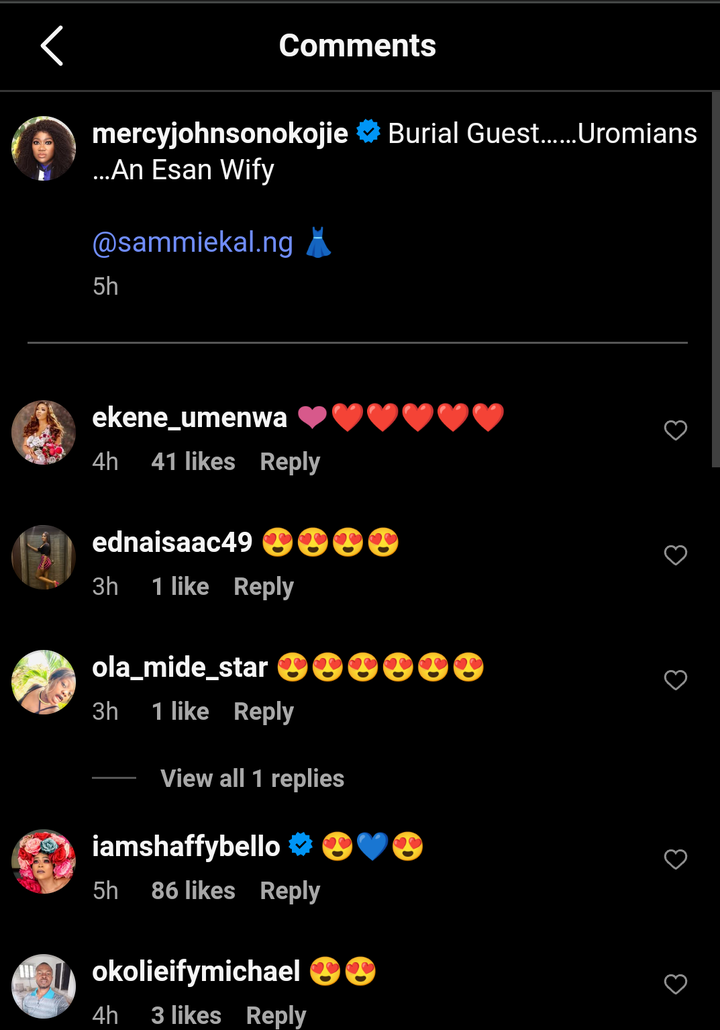Open mercyjohnsonokojie's profile picture

point(43,148)
